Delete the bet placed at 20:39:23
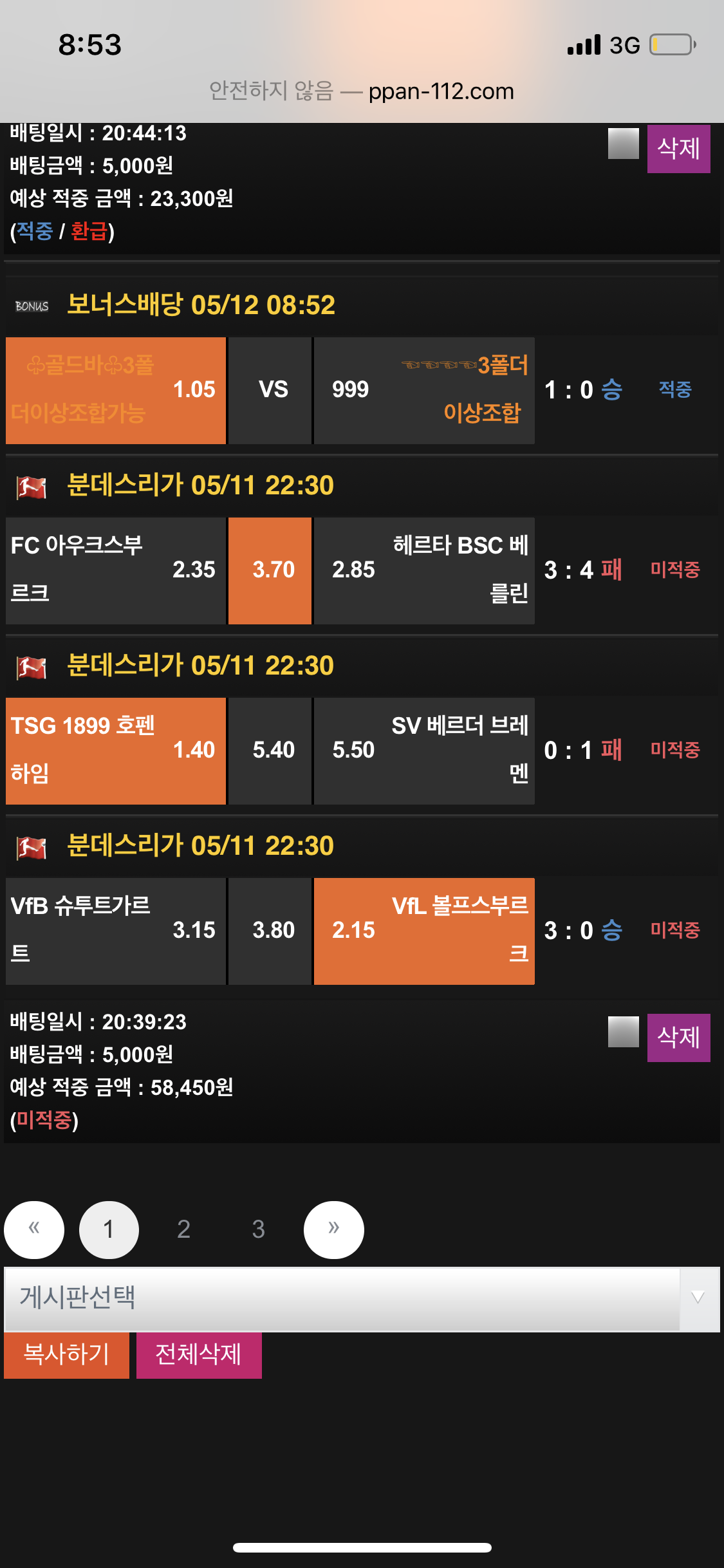724x1568 pixels. tap(678, 1038)
